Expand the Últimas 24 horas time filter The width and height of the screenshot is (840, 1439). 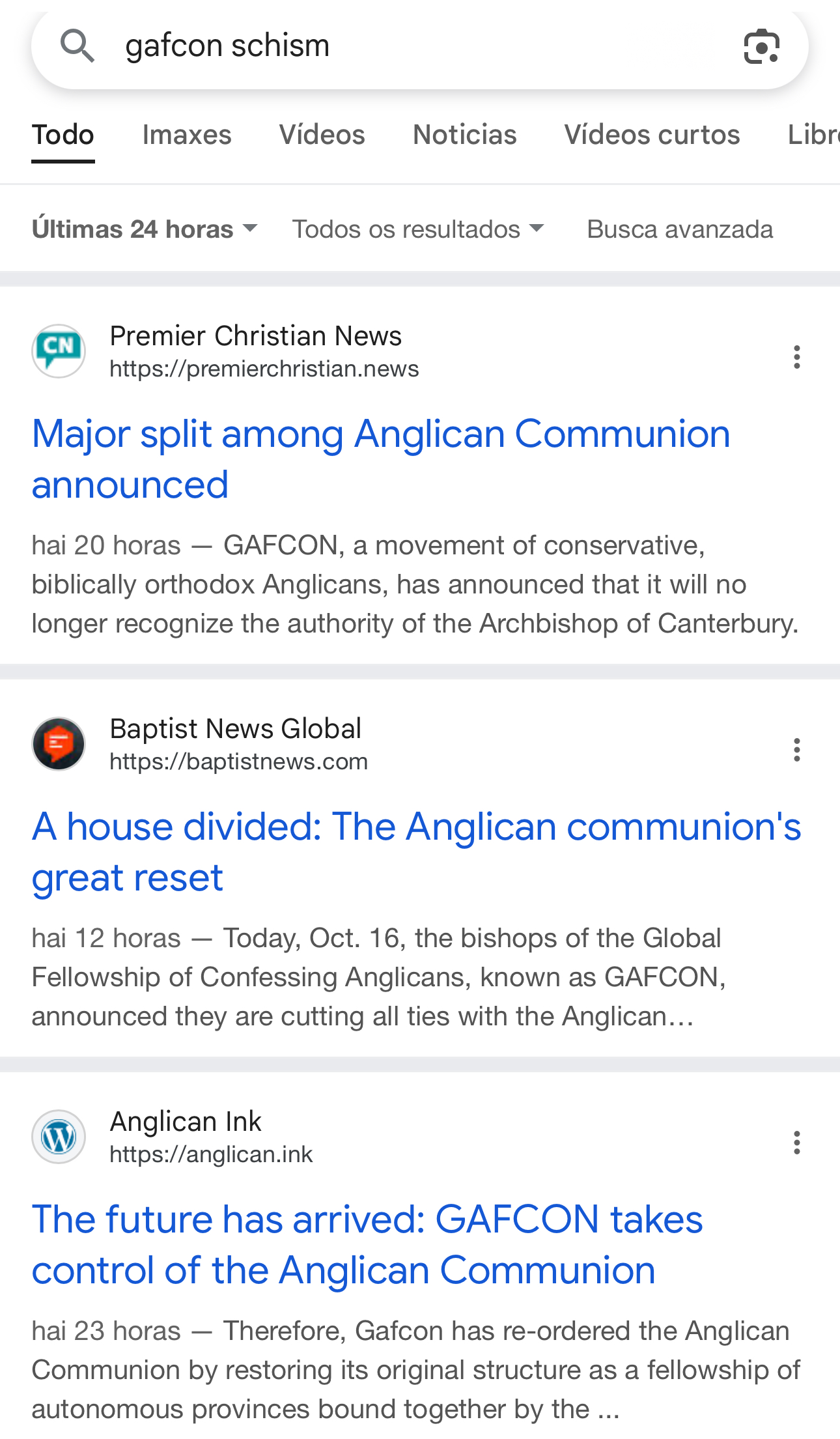click(x=145, y=229)
